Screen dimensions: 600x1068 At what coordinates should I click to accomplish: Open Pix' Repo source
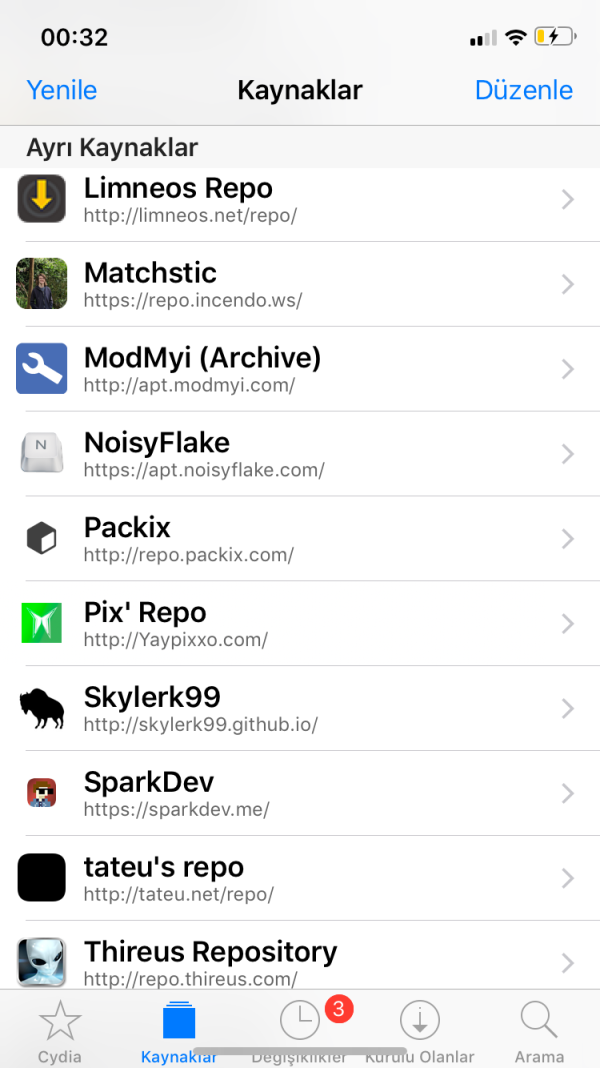(x=300, y=624)
